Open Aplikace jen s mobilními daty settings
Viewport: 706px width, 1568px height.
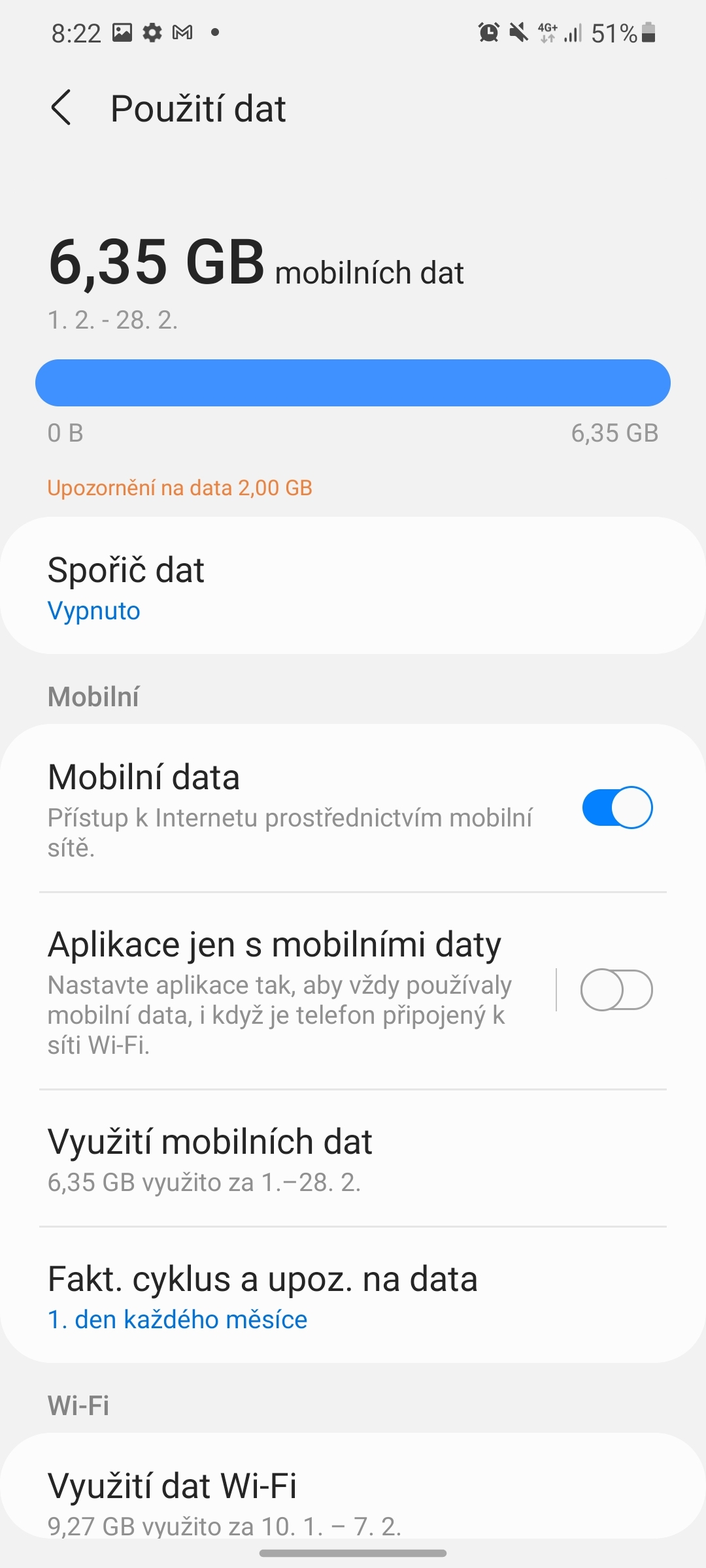point(281,990)
